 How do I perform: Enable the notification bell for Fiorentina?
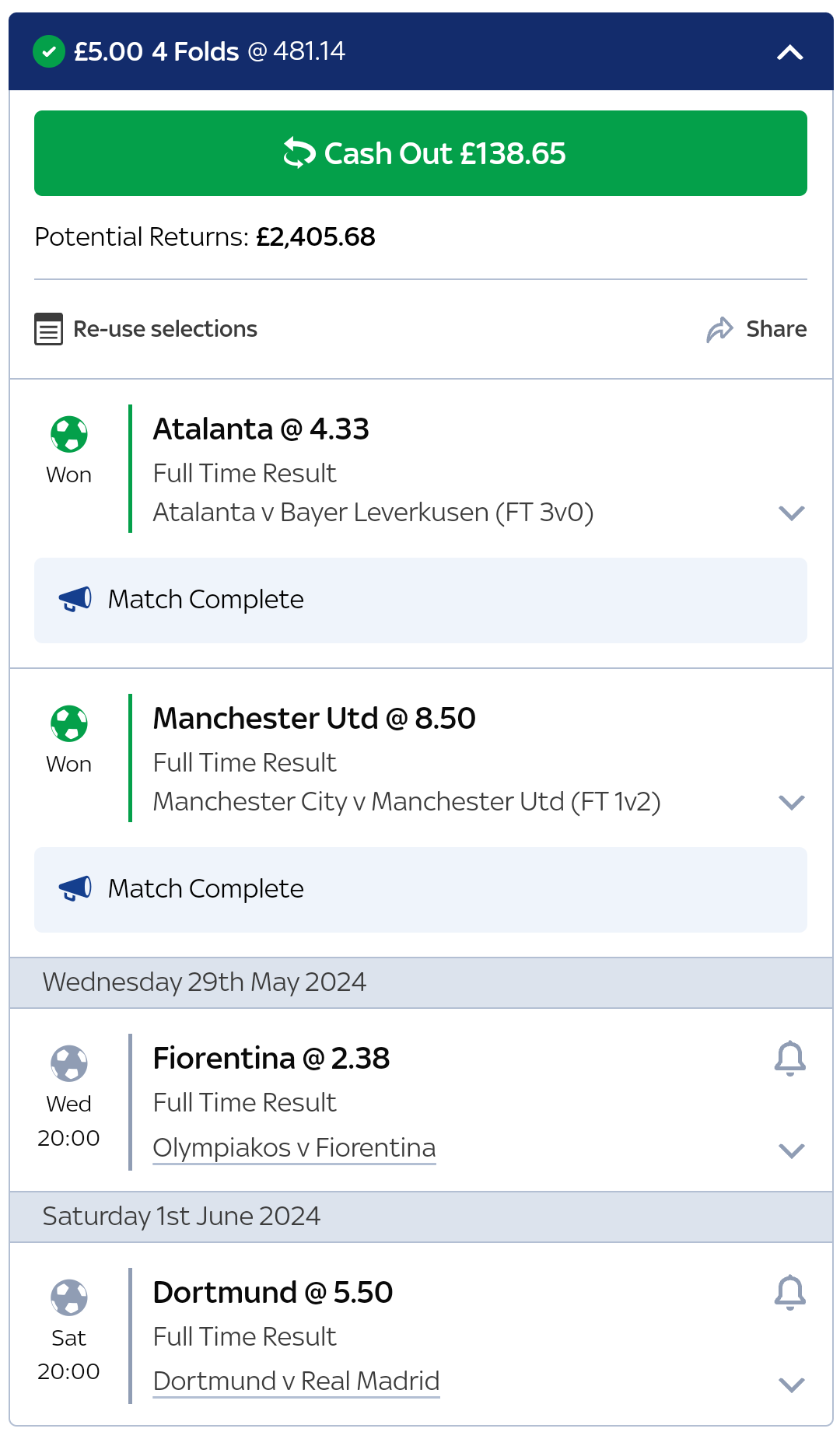[789, 1058]
